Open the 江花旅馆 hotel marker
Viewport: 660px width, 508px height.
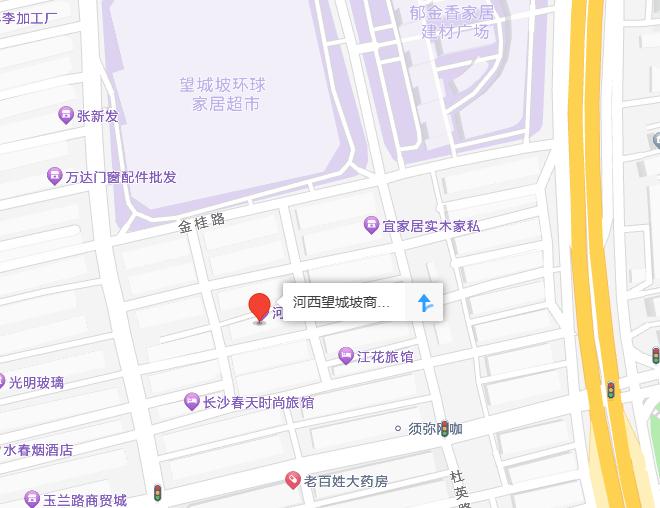(x=346, y=355)
